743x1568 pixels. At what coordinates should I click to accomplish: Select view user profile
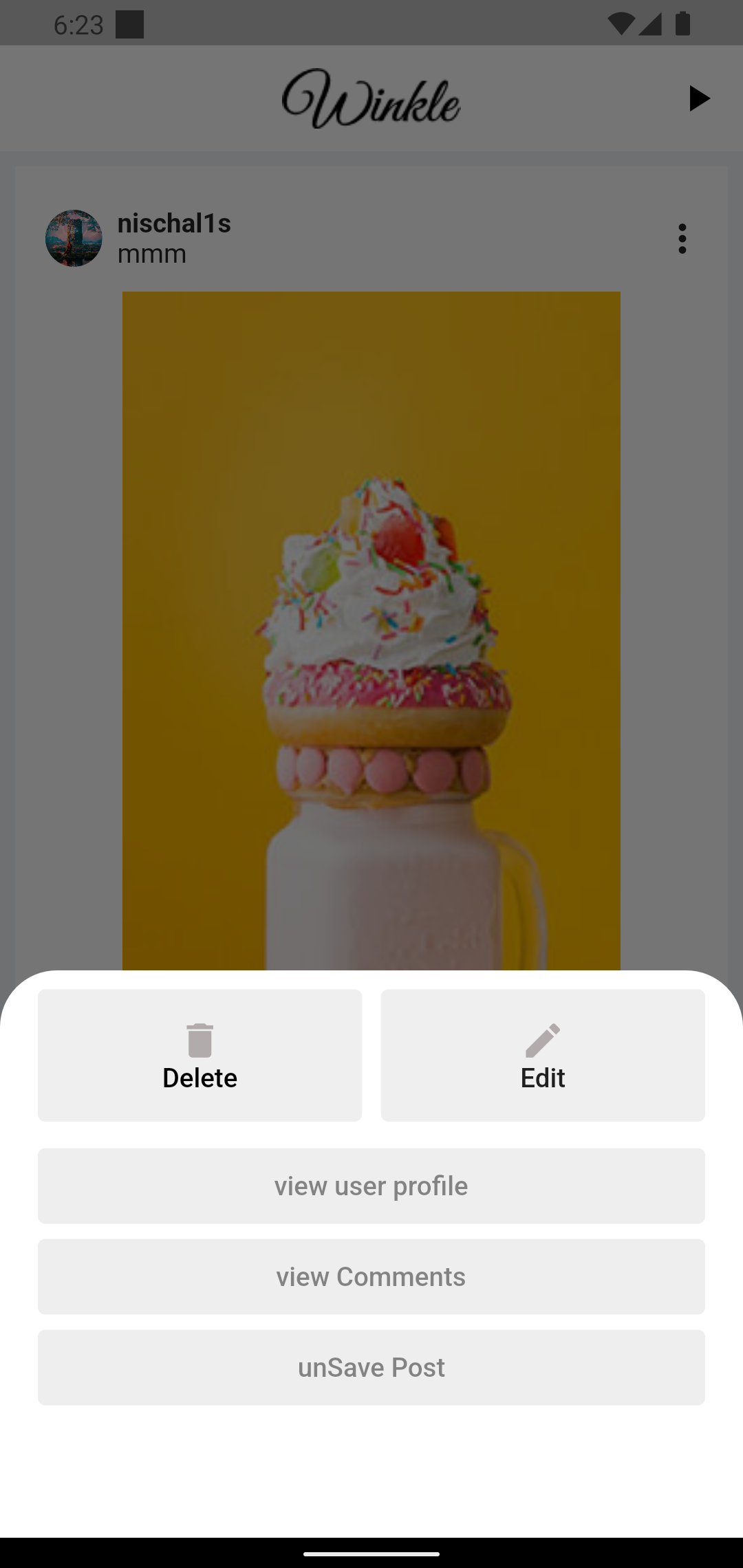(x=371, y=1186)
